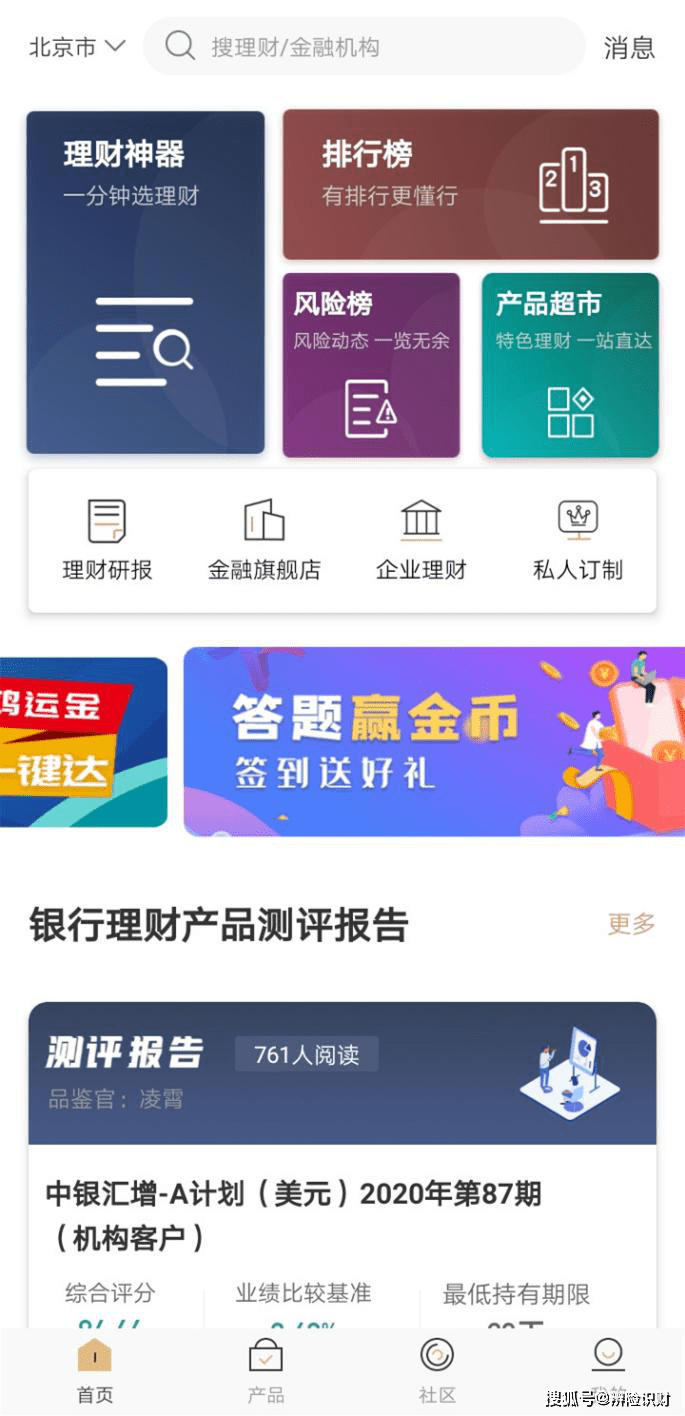Switch to the 首页 tab
Image resolution: width=685 pixels, height=1416 pixels.
pos(95,1371)
